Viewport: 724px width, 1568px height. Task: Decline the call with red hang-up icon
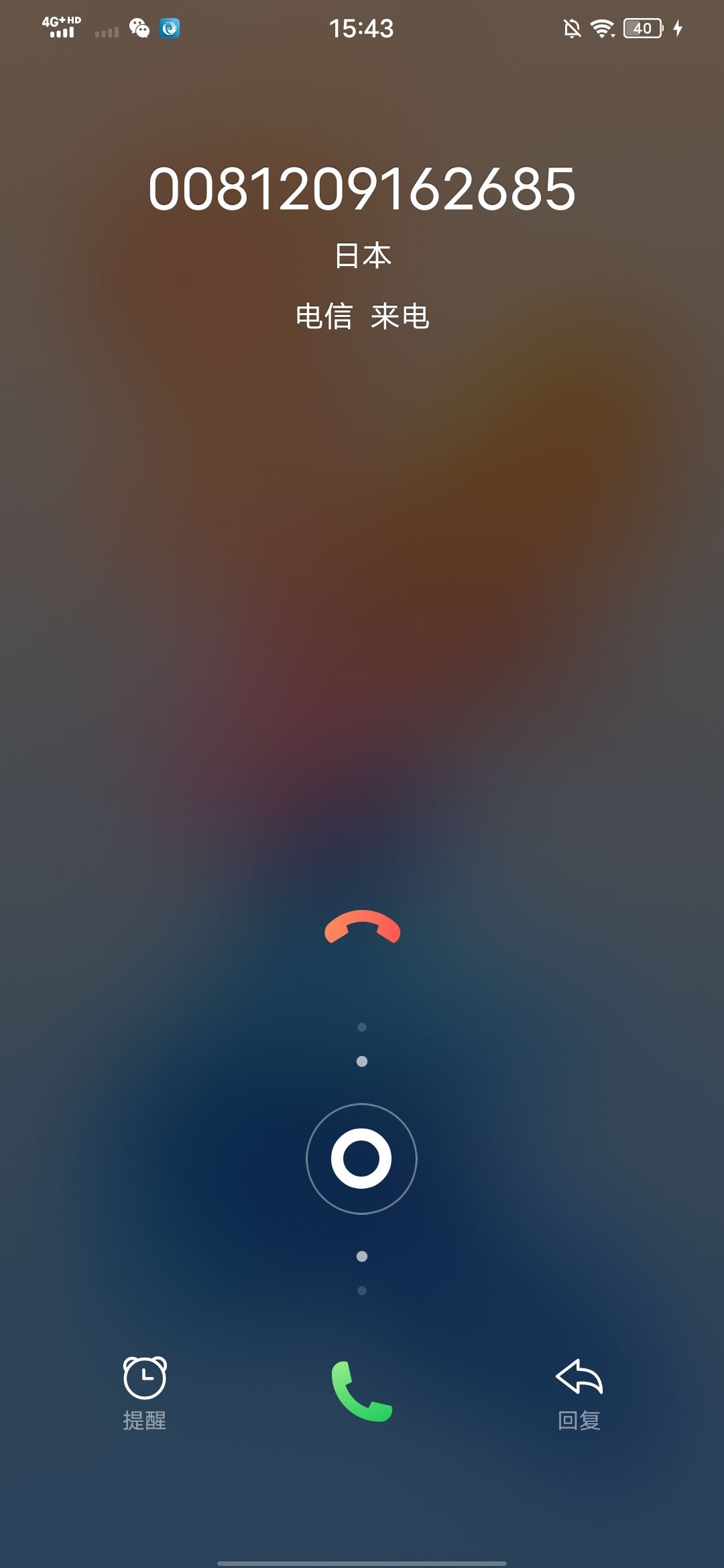pyautogui.click(x=362, y=927)
